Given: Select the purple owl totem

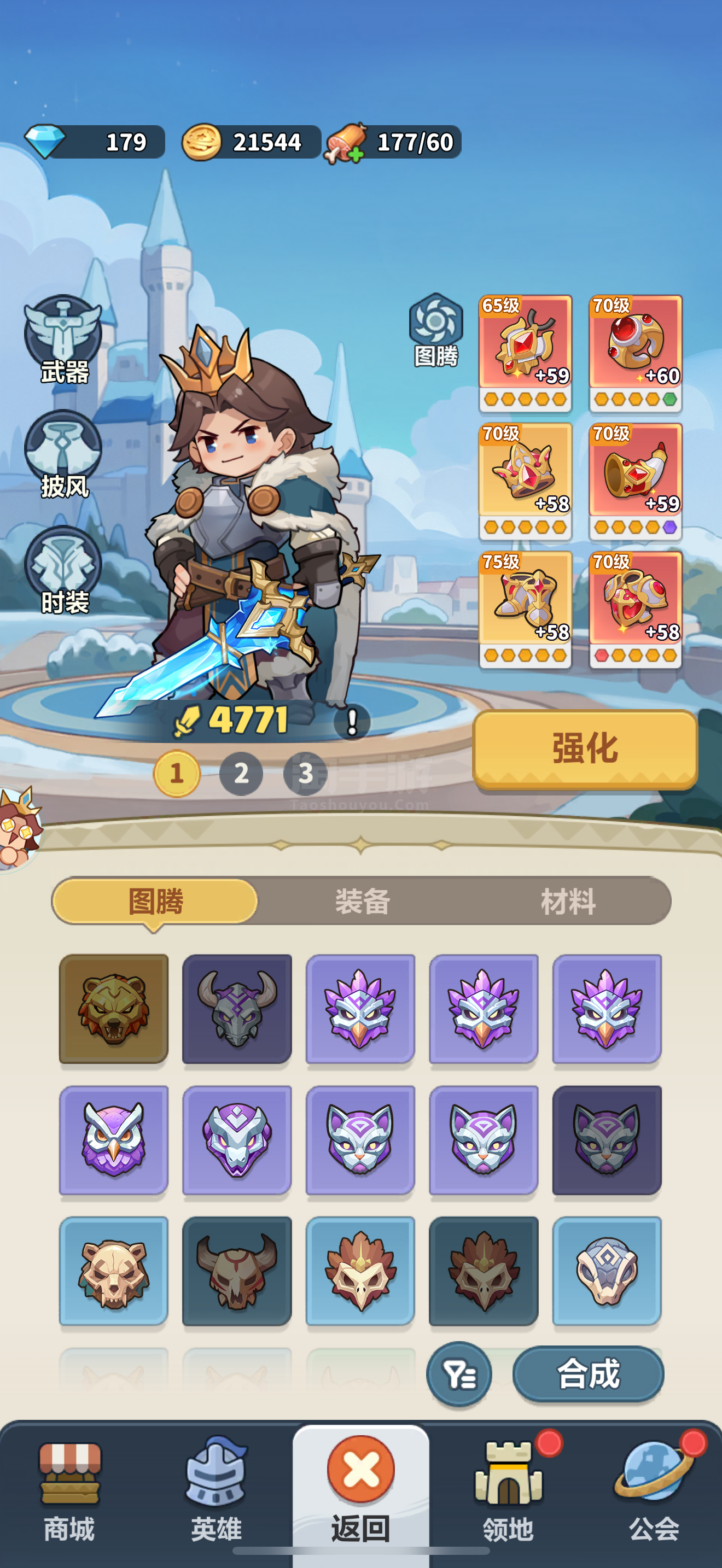Looking at the screenshot, I should (114, 1139).
